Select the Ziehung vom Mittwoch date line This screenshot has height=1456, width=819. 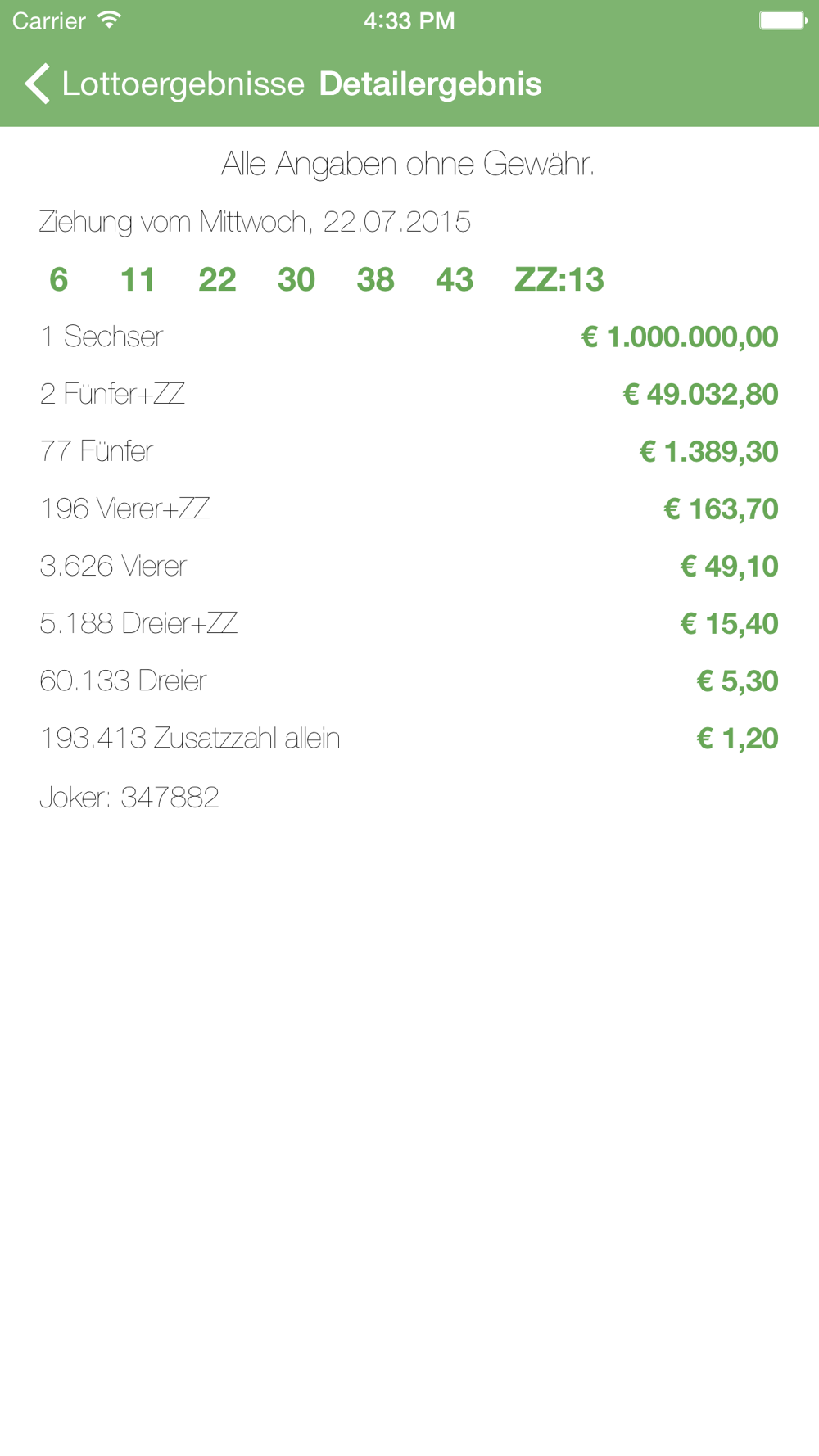(x=256, y=220)
